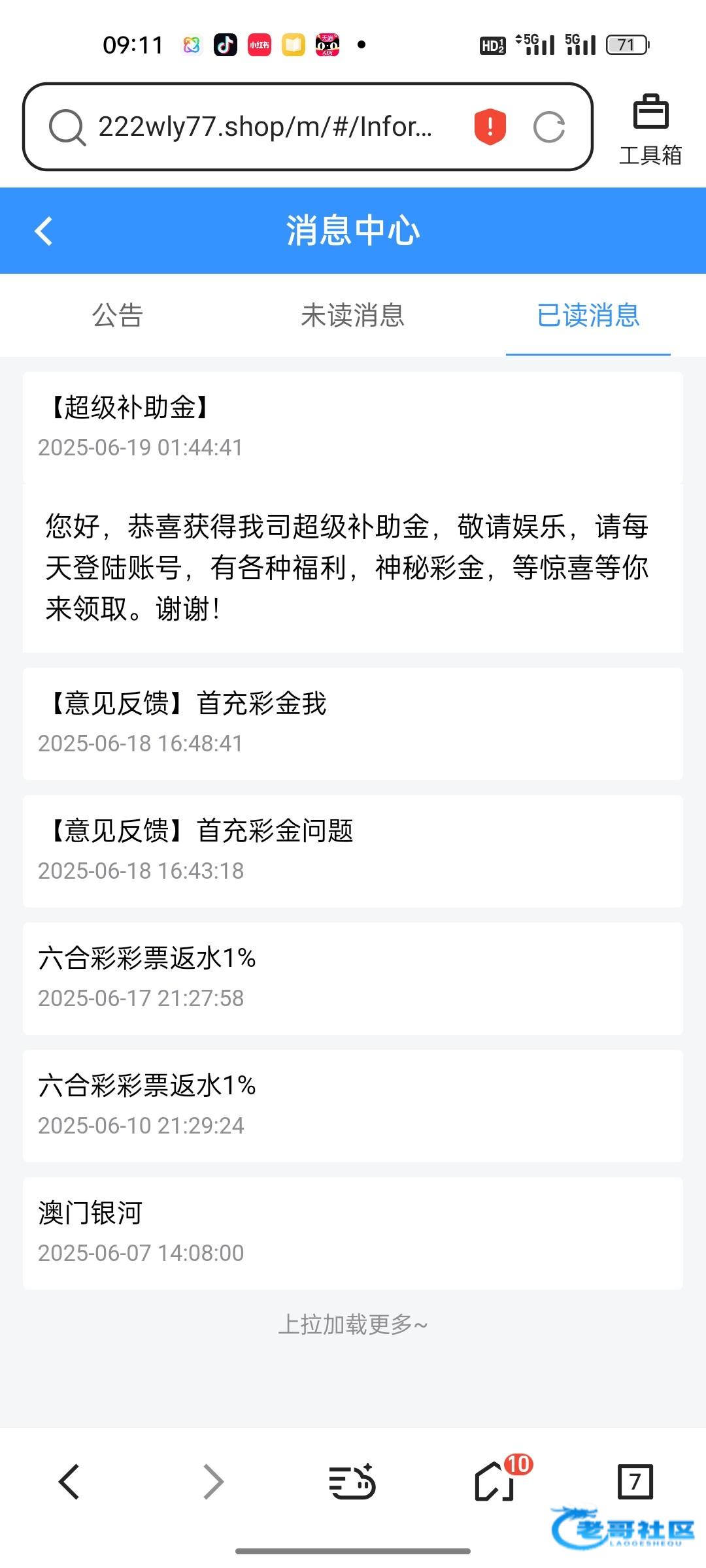Open the tab switcher showing 7 tabs
The height and width of the screenshot is (1568, 706).
point(635,1481)
